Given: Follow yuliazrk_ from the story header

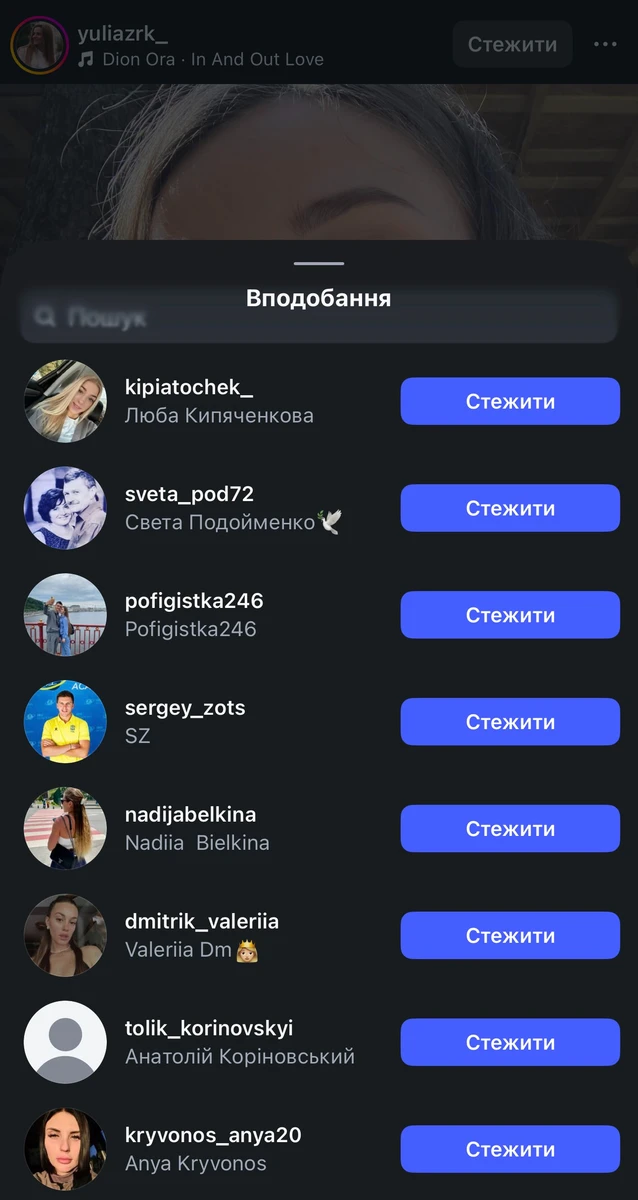Looking at the screenshot, I should 512,45.
